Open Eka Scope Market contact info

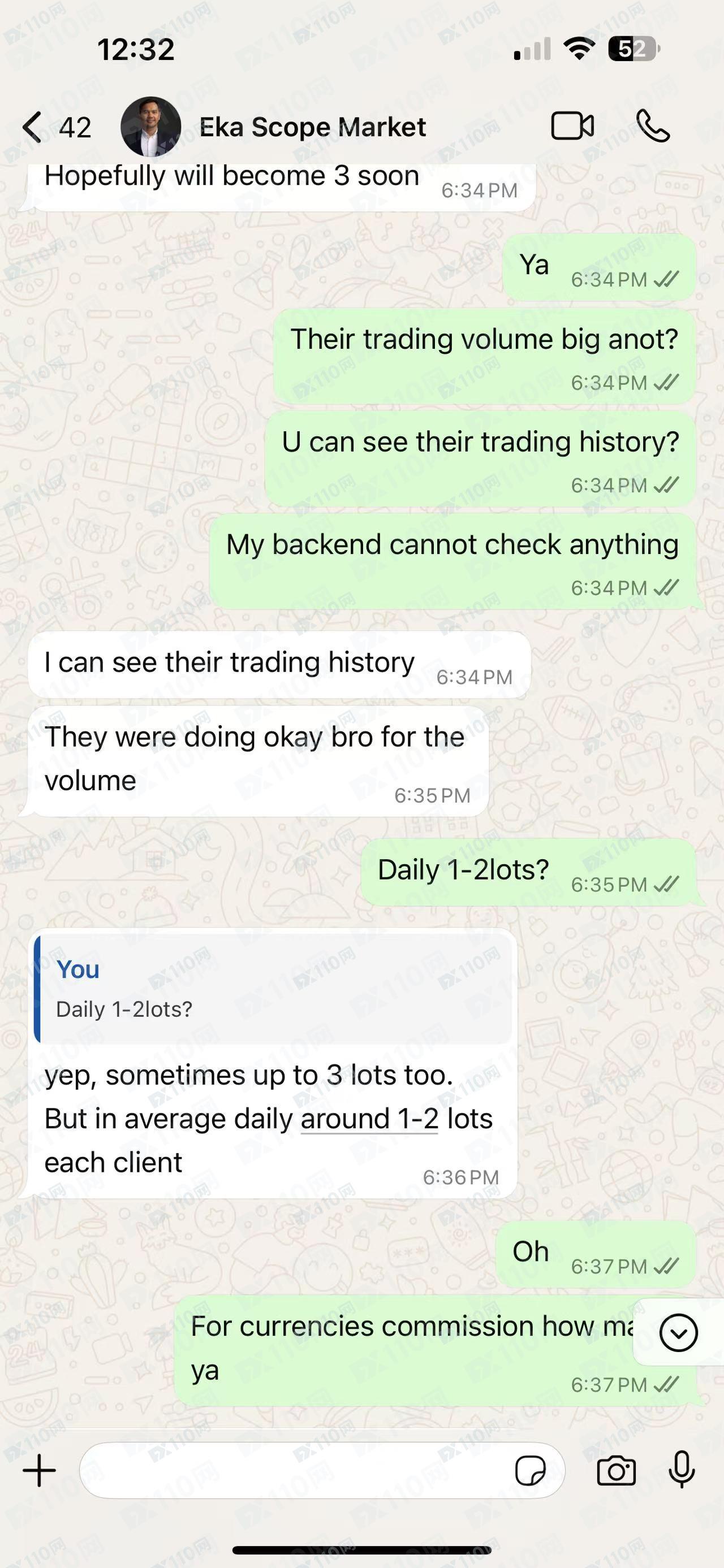click(312, 127)
